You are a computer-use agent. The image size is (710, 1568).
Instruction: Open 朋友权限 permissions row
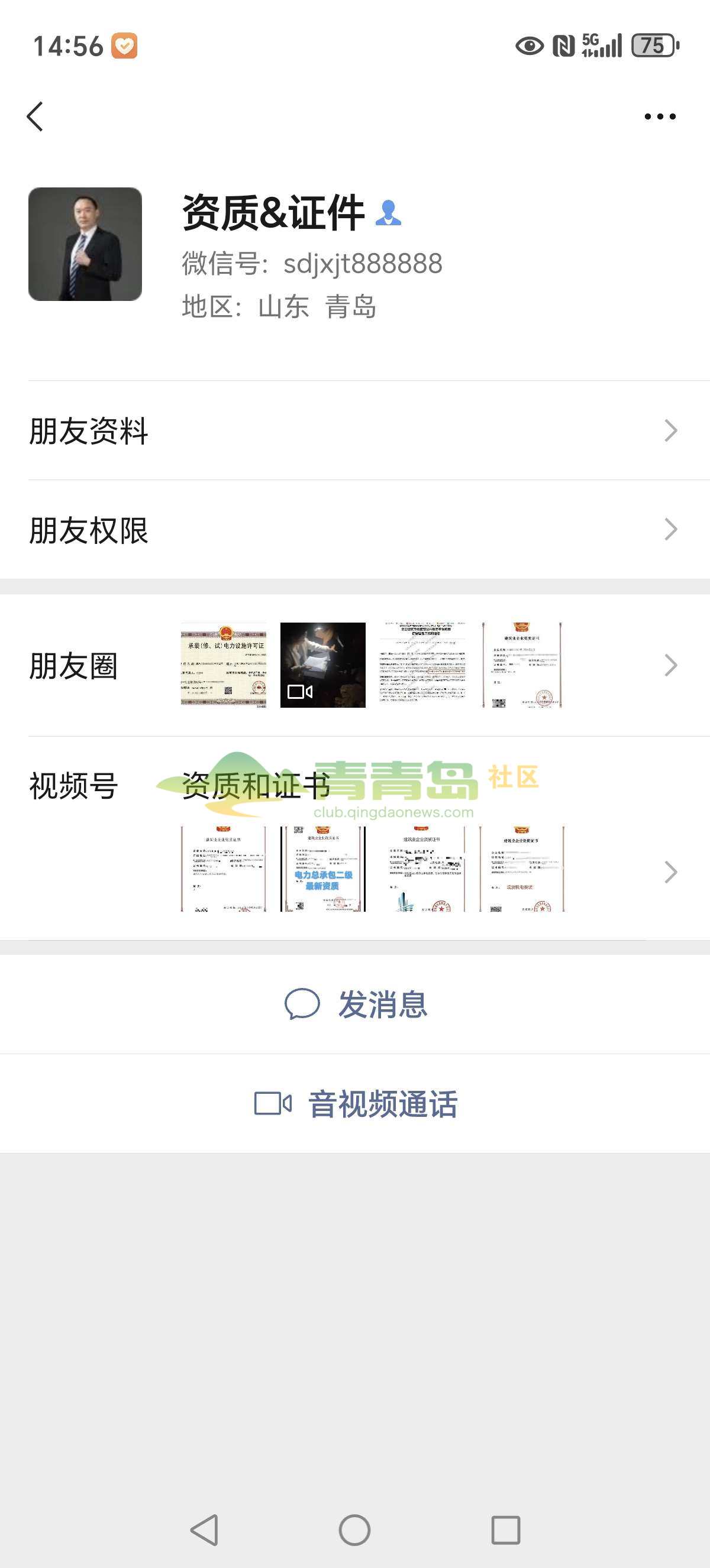(x=355, y=530)
